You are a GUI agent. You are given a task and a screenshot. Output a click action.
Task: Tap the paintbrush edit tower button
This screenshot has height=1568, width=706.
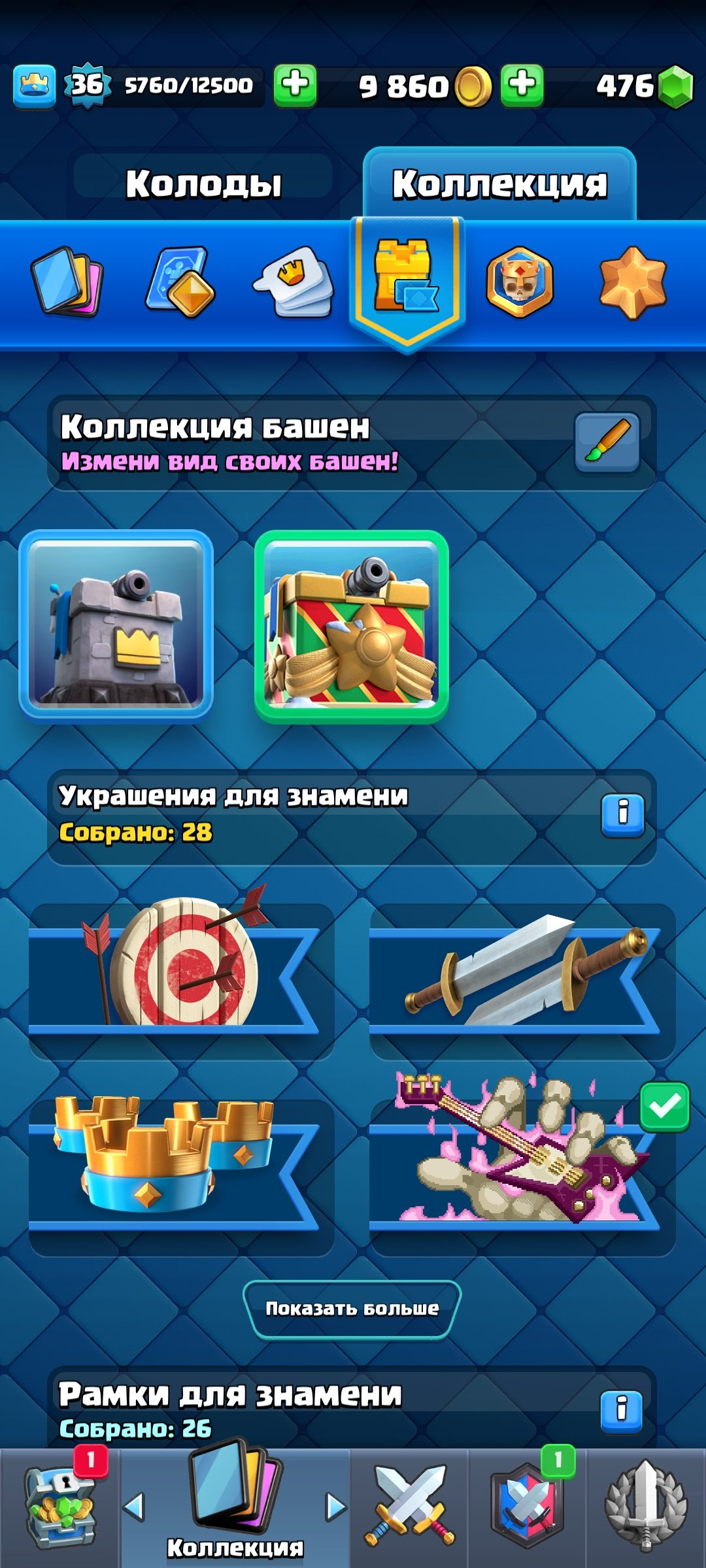pyautogui.click(x=607, y=442)
